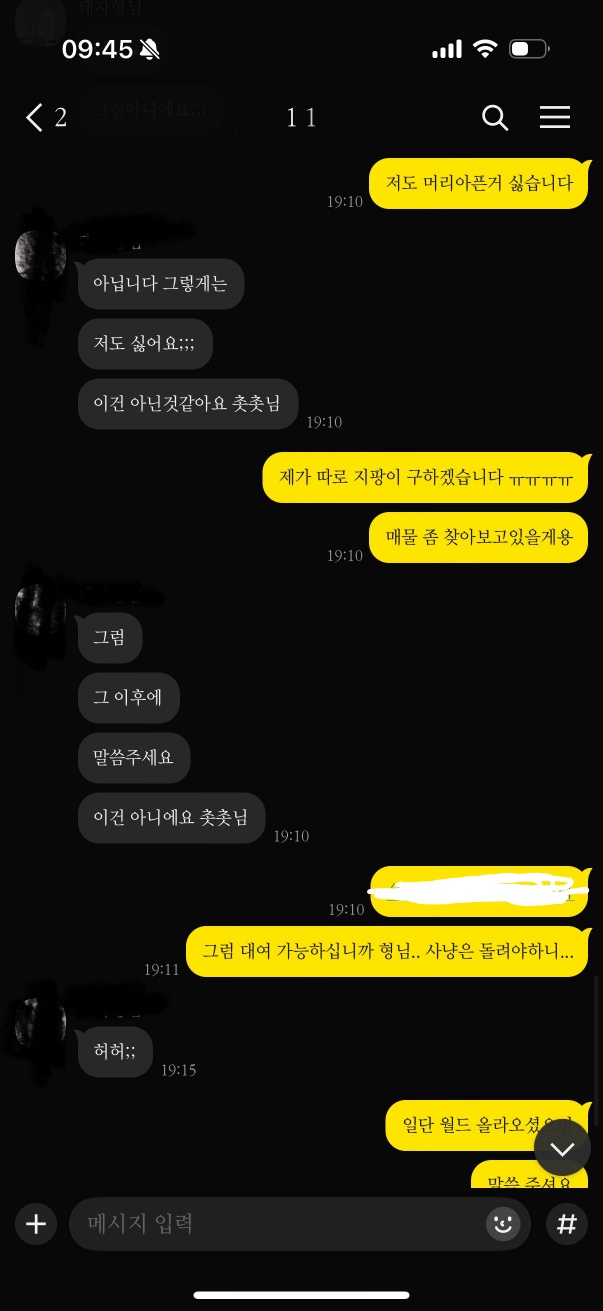603x1311 pixels.
Task: Jump to the latest message
Action: tap(562, 1149)
